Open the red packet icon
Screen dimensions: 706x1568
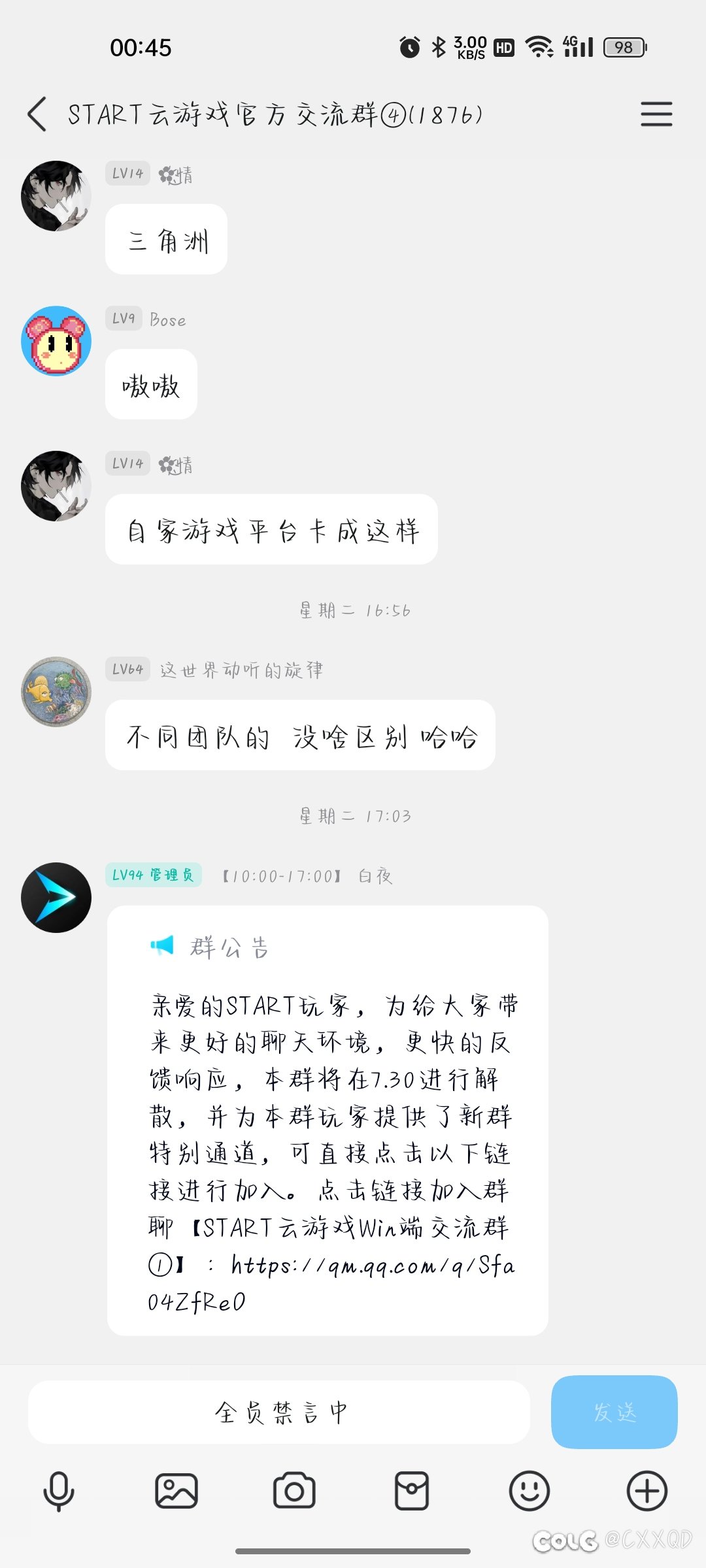(412, 1492)
